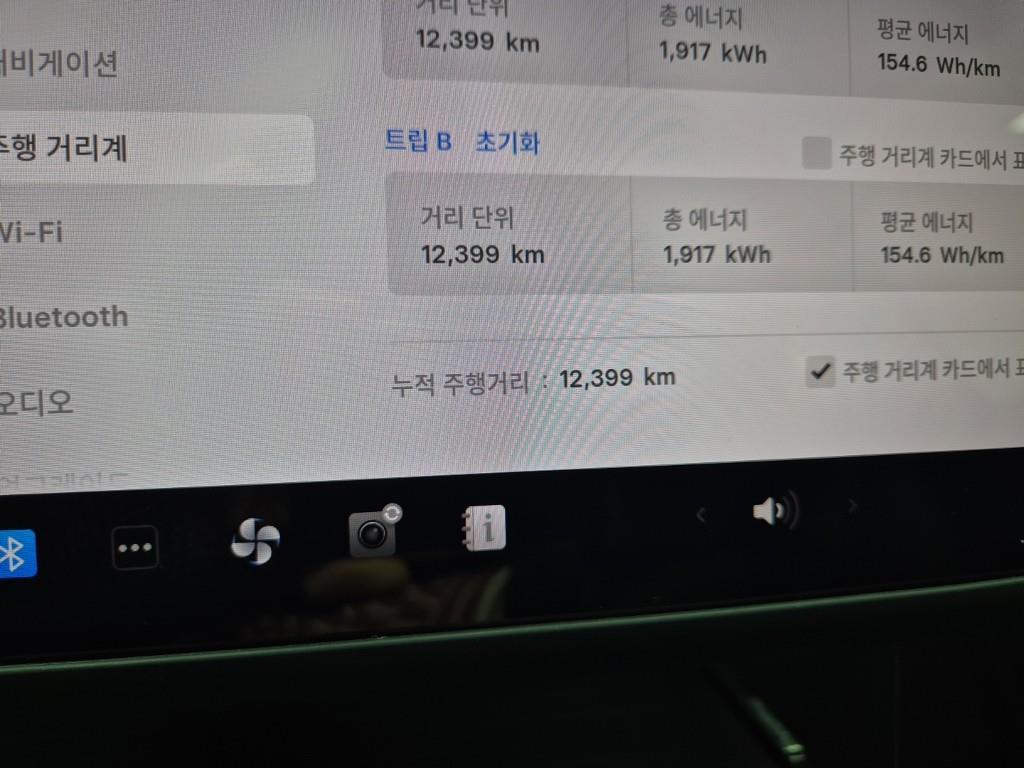Image resolution: width=1024 pixels, height=768 pixels.
Task: Open the dashcam camera app
Action: tap(373, 533)
